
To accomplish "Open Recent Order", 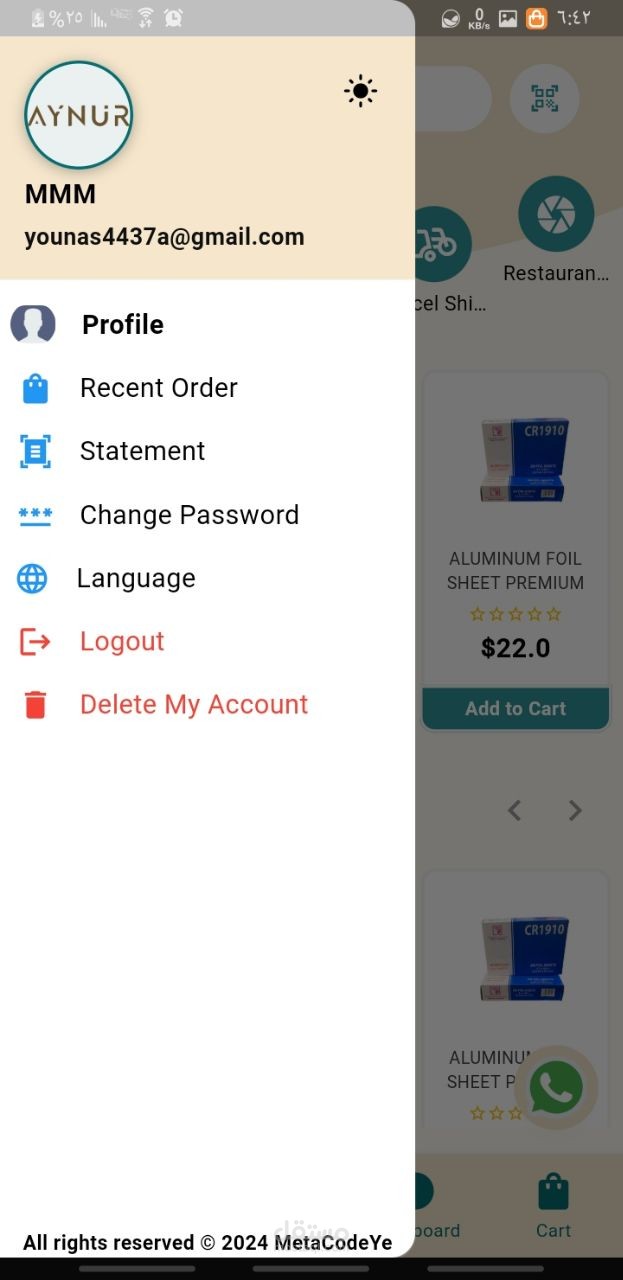I will click(x=158, y=388).
